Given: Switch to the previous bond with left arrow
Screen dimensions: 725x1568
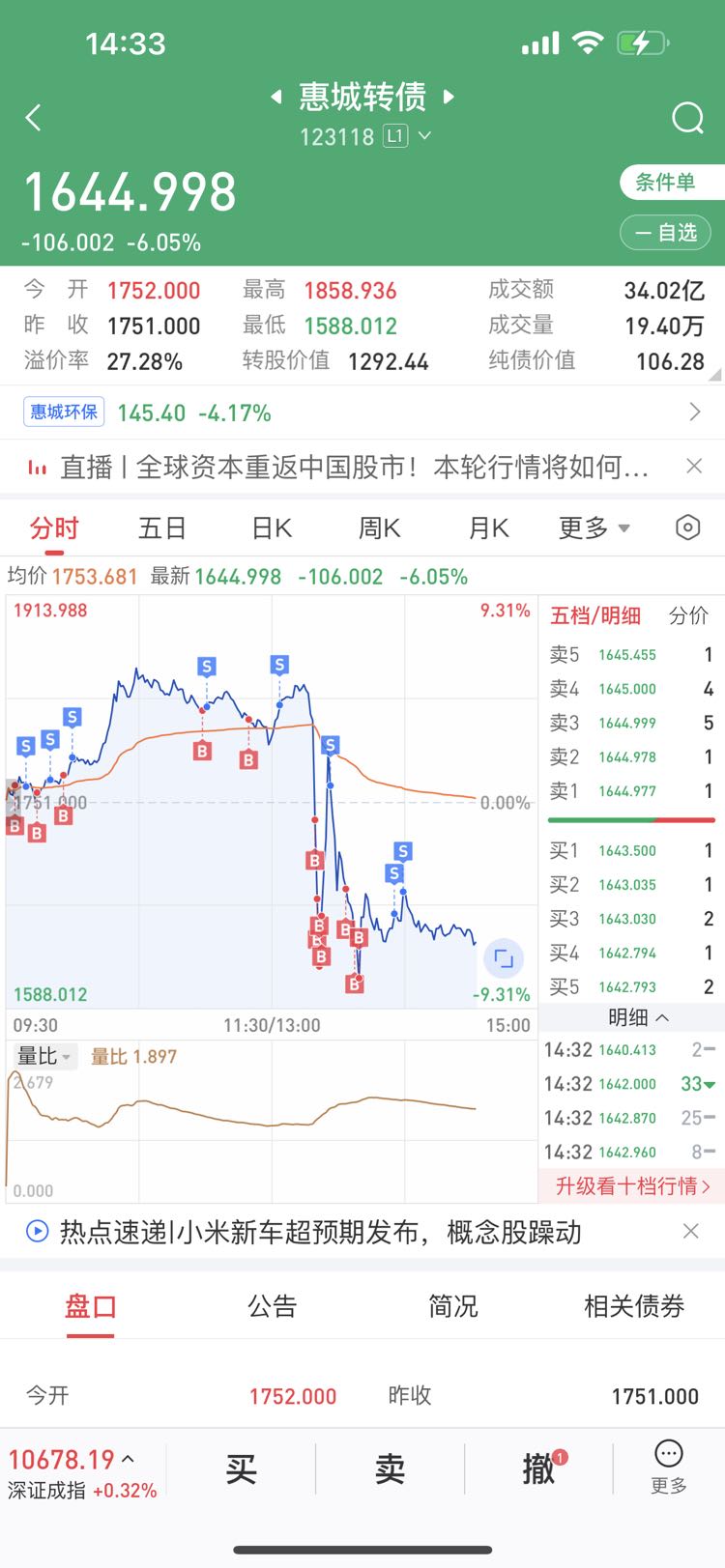Looking at the screenshot, I should pos(276,97).
